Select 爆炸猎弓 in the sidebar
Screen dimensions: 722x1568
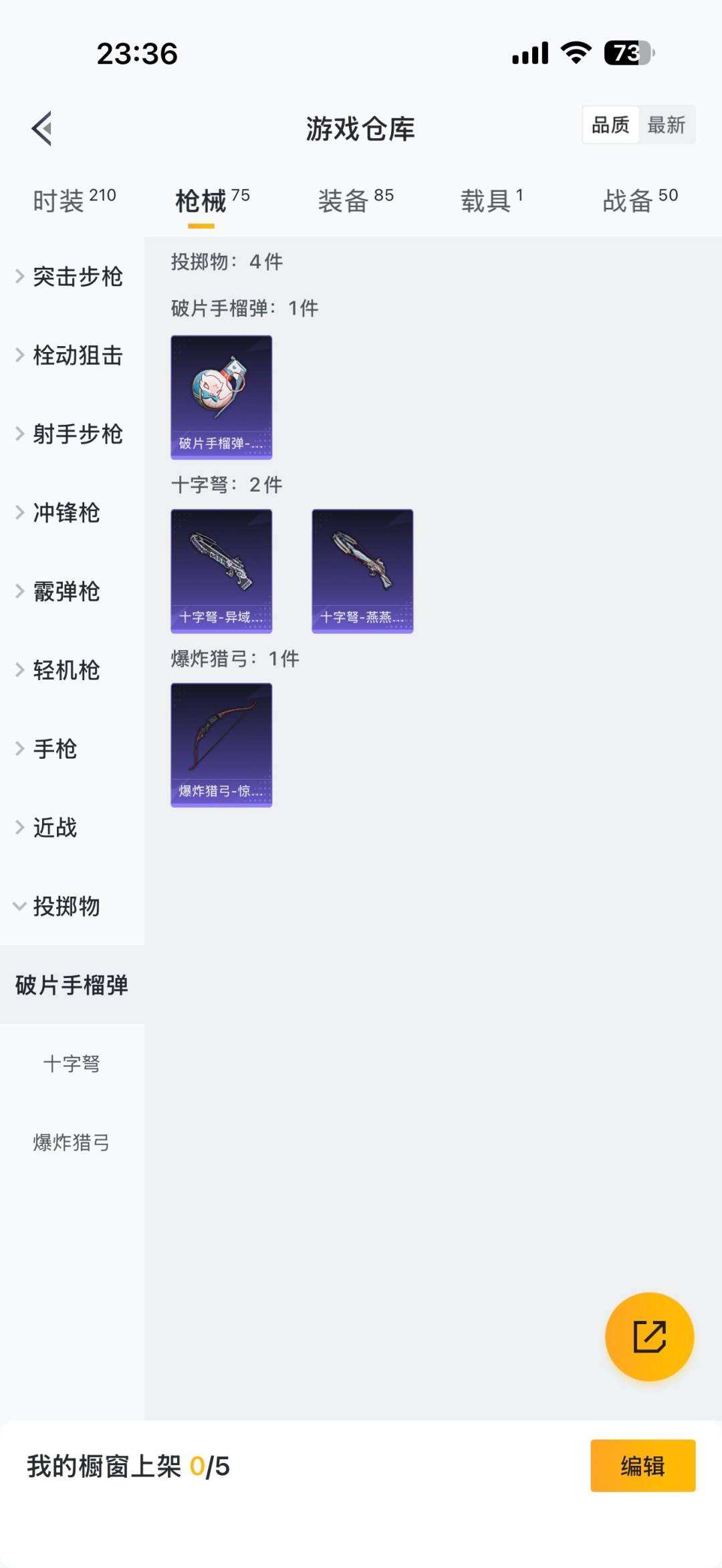point(72,1142)
